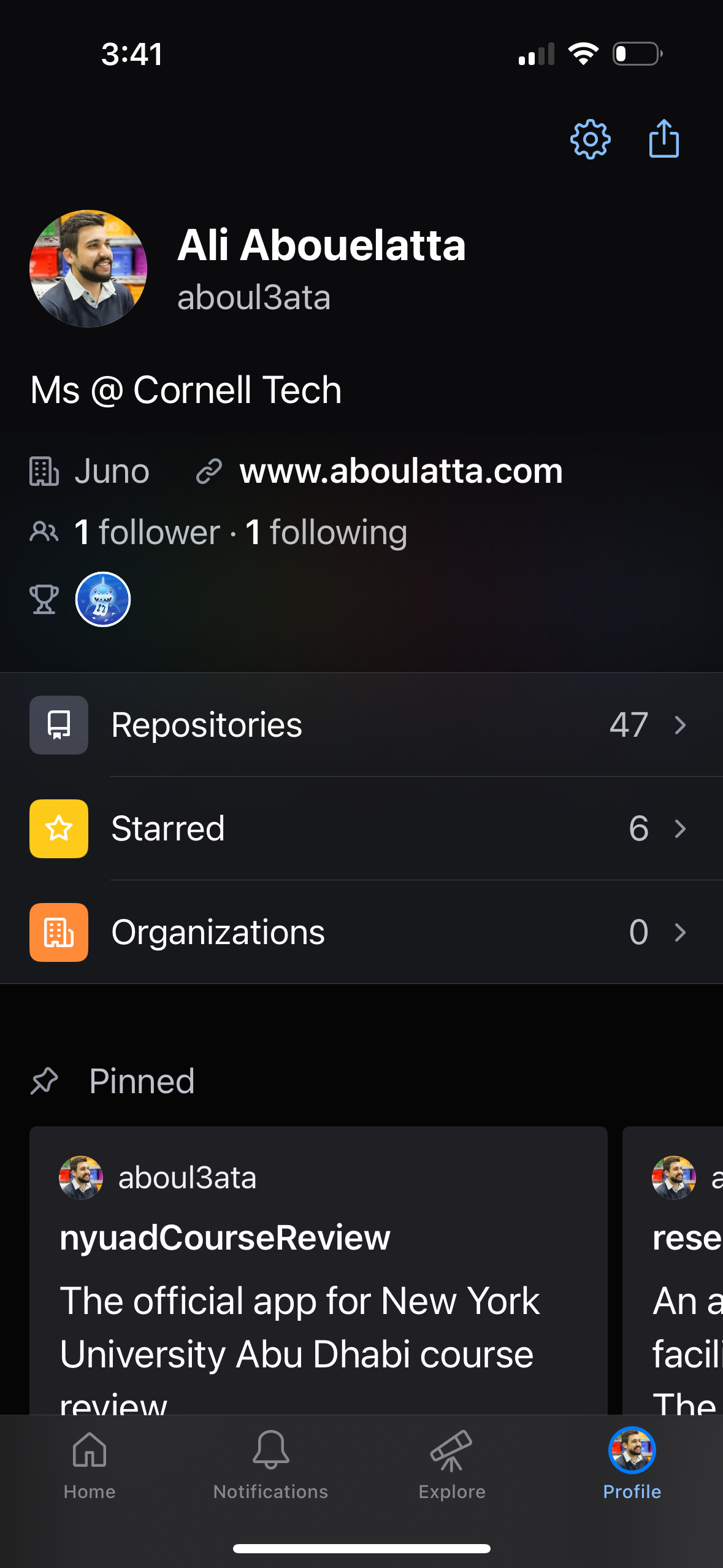Expand the Starred row chevron
The width and height of the screenshot is (723, 1568).
click(x=679, y=829)
